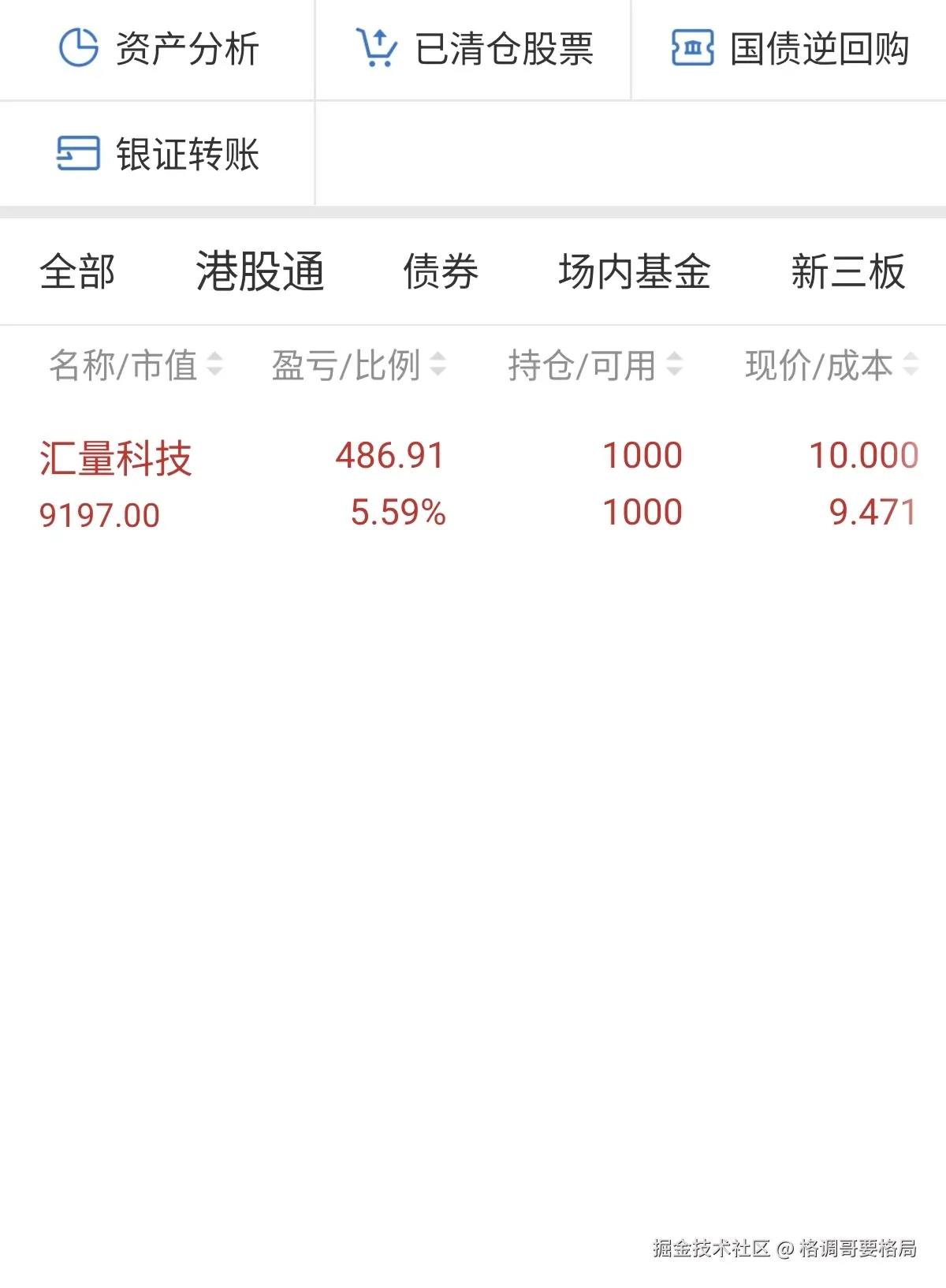The width and height of the screenshot is (946, 1288).
Task: Sort by 名称/市值 column
Action: tap(132, 366)
